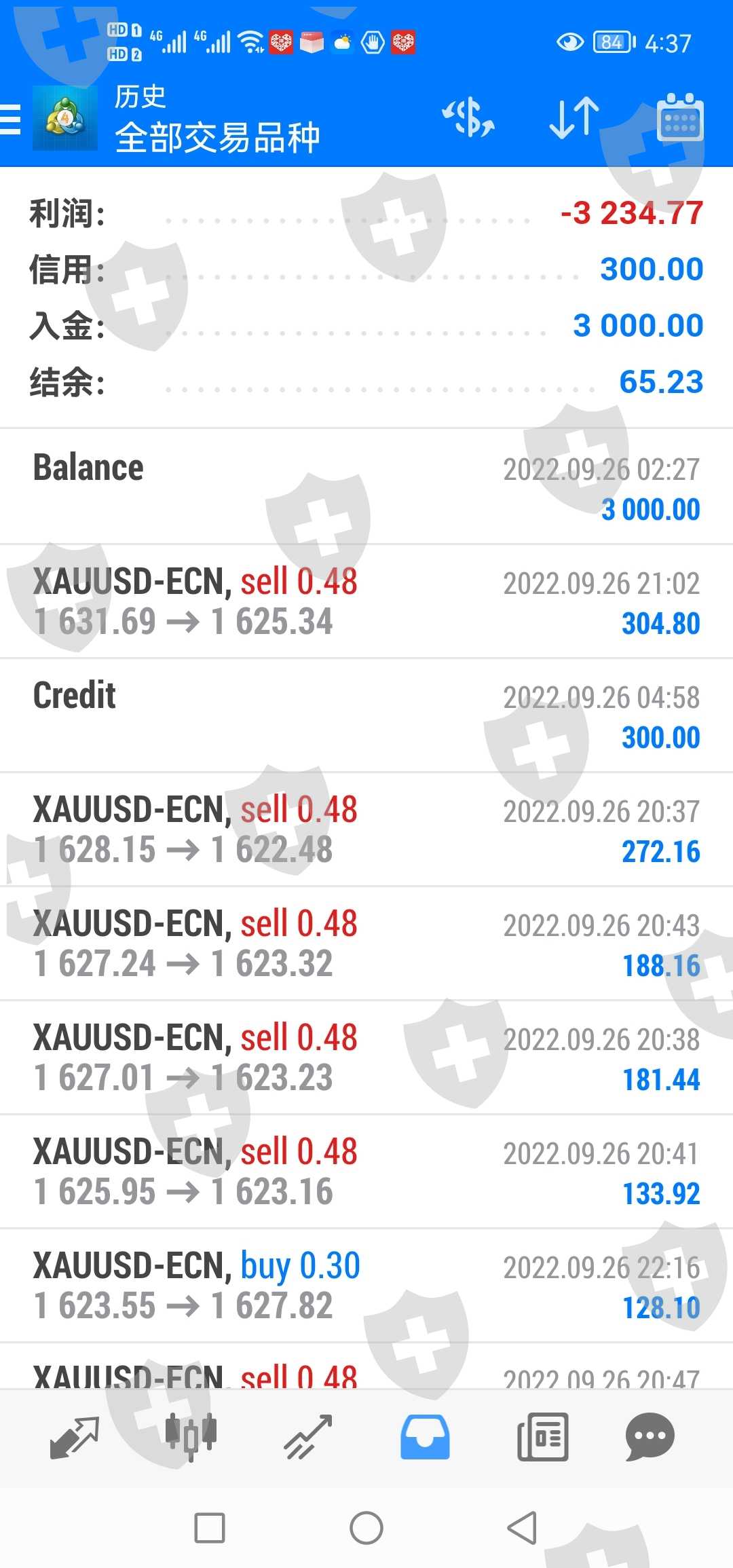Image resolution: width=733 pixels, height=1568 pixels.
Task: Select the History inbox tab
Action: click(425, 1436)
